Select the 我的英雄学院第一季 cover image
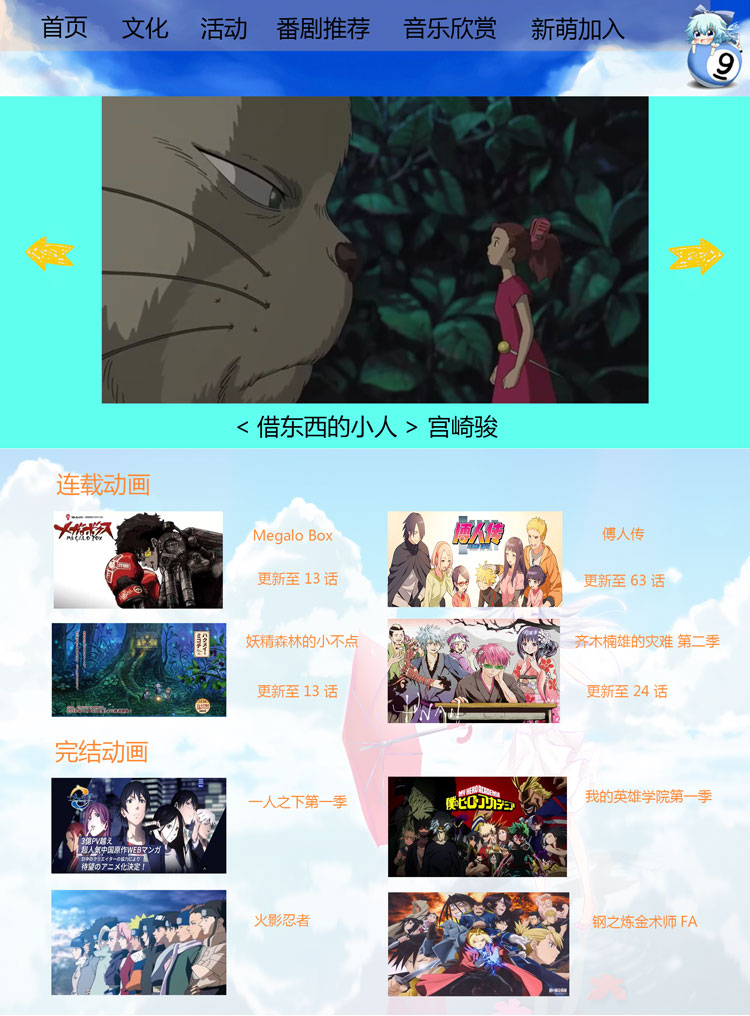Screen dimensions: 750x1016 pos(477,827)
